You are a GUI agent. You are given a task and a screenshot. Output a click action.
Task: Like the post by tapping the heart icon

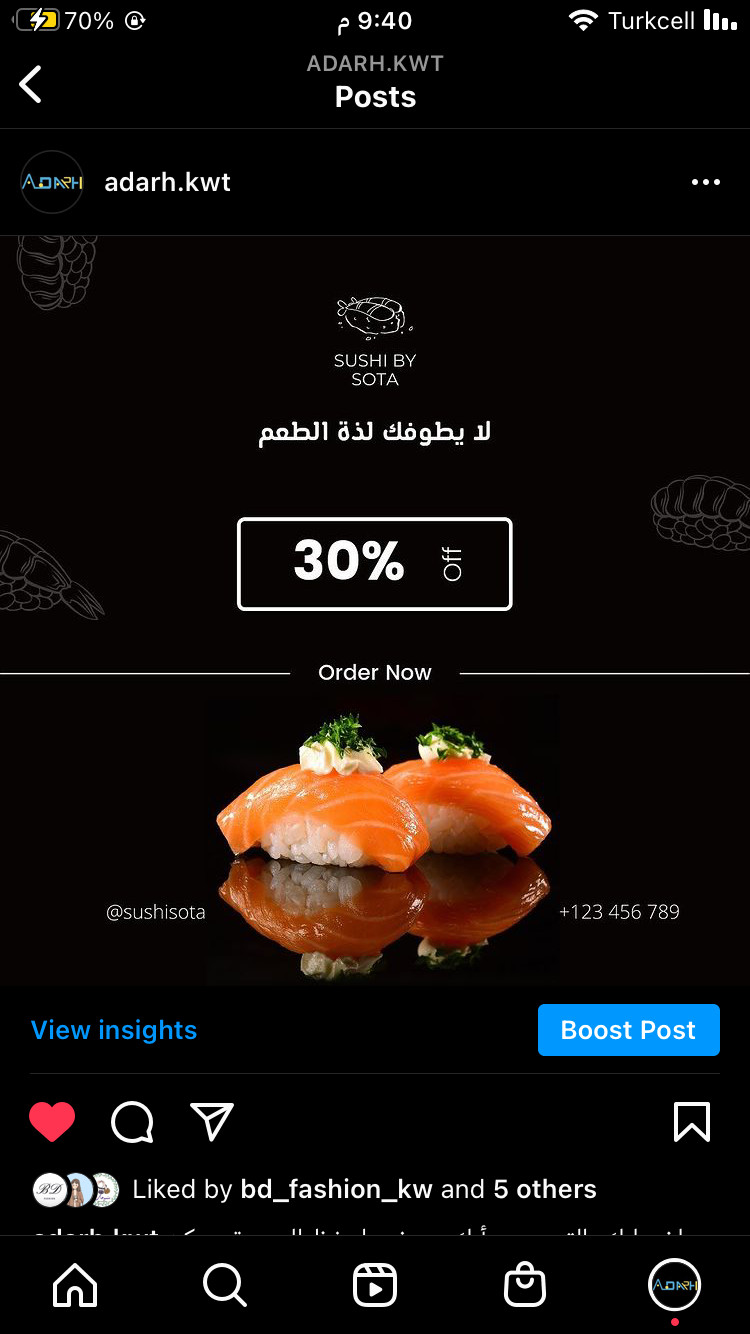(52, 1121)
